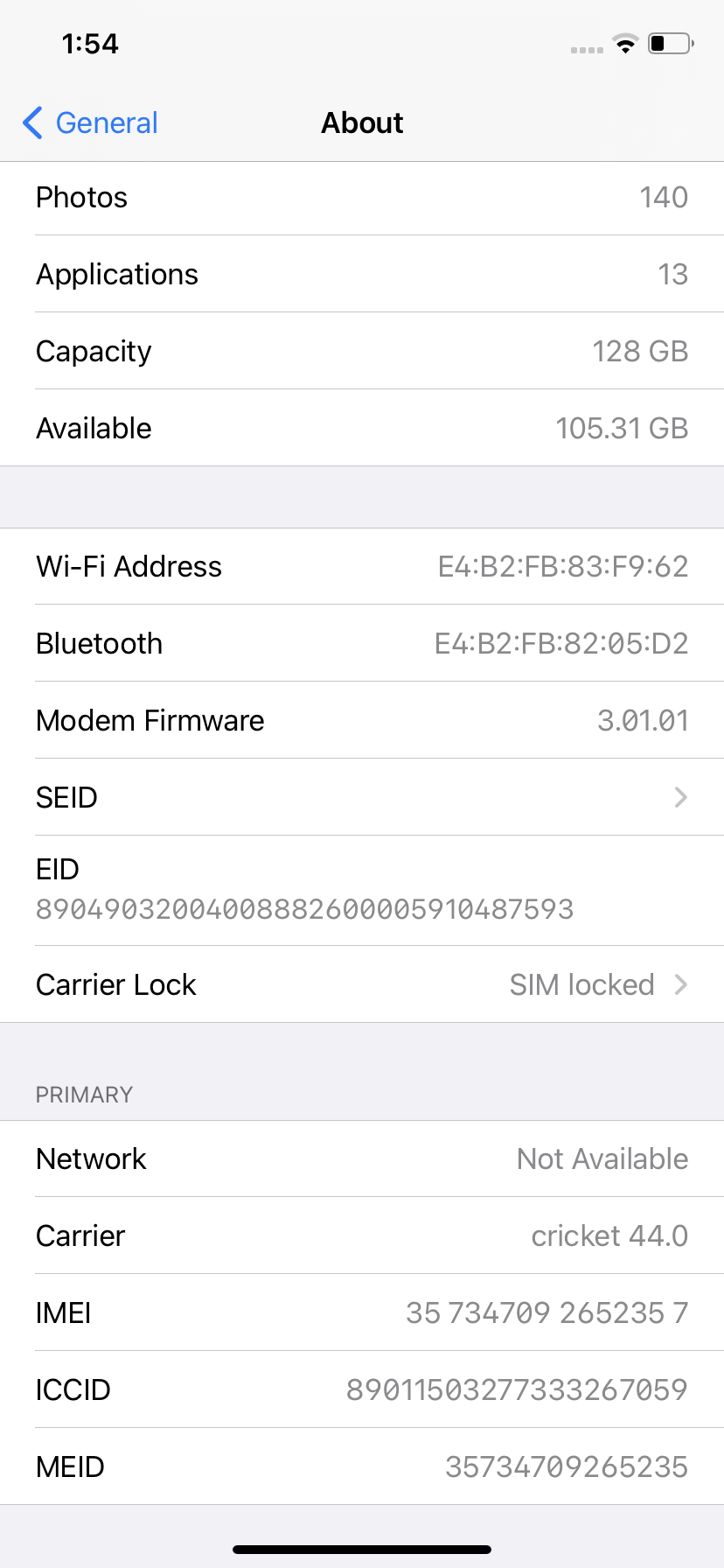
Task: Open the SEID row
Action: tap(362, 797)
